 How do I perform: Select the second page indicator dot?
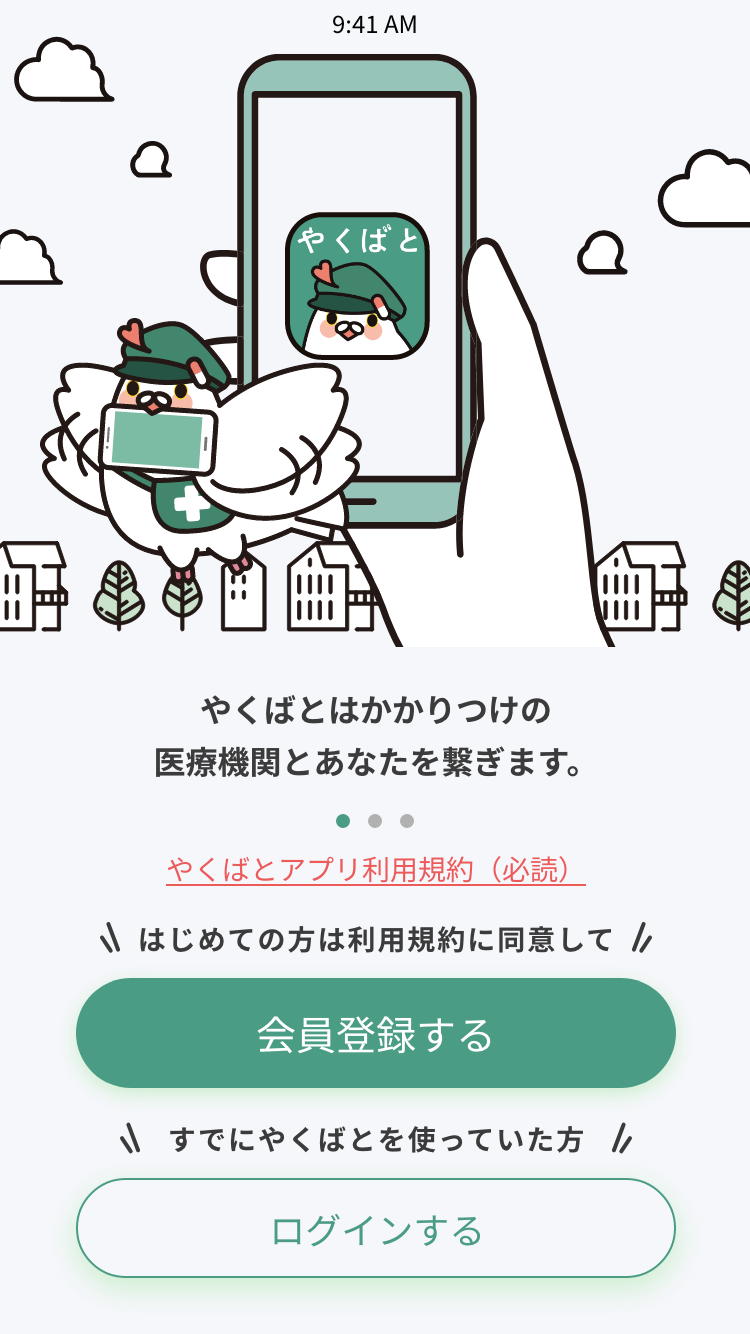[375, 821]
